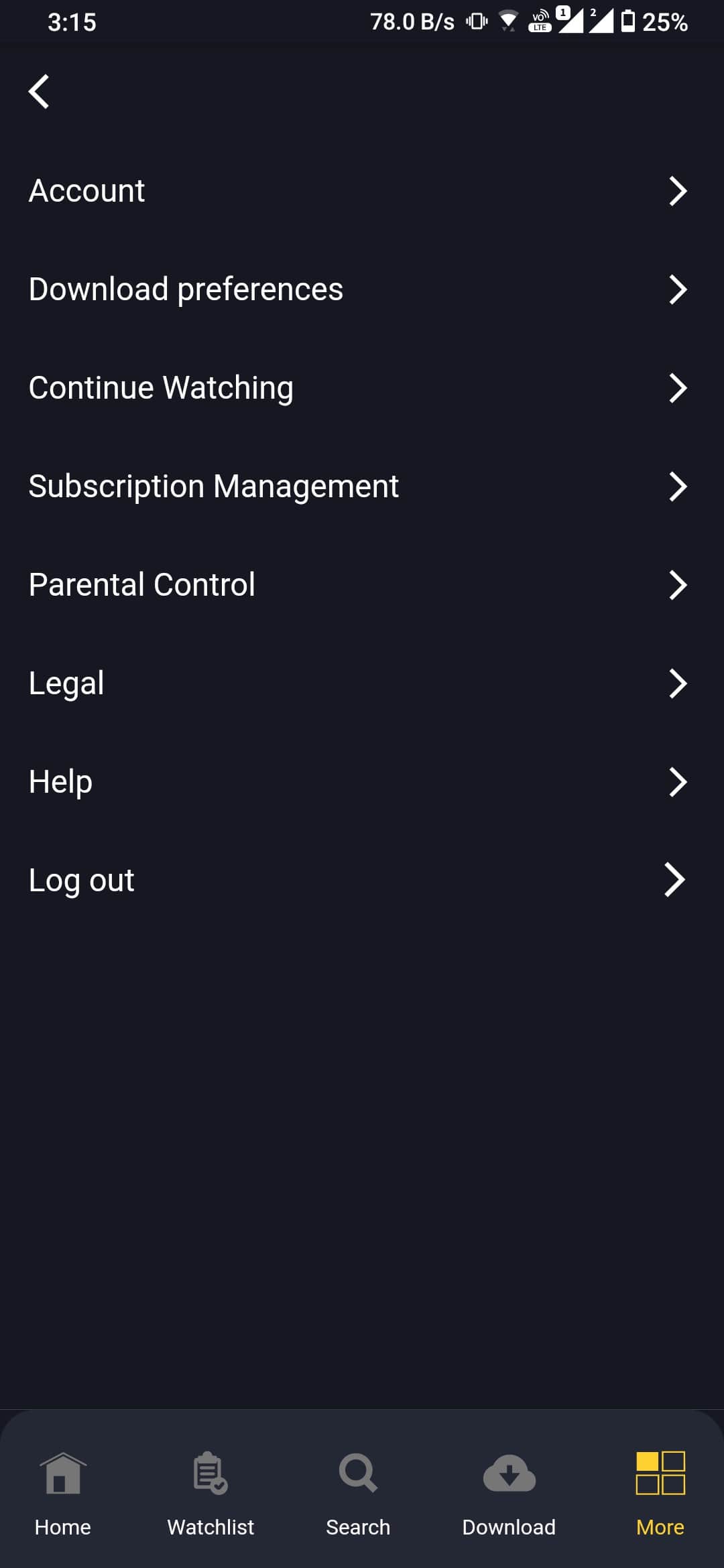This screenshot has height=1568, width=724.
Task: Open Download preferences
Action: click(186, 289)
